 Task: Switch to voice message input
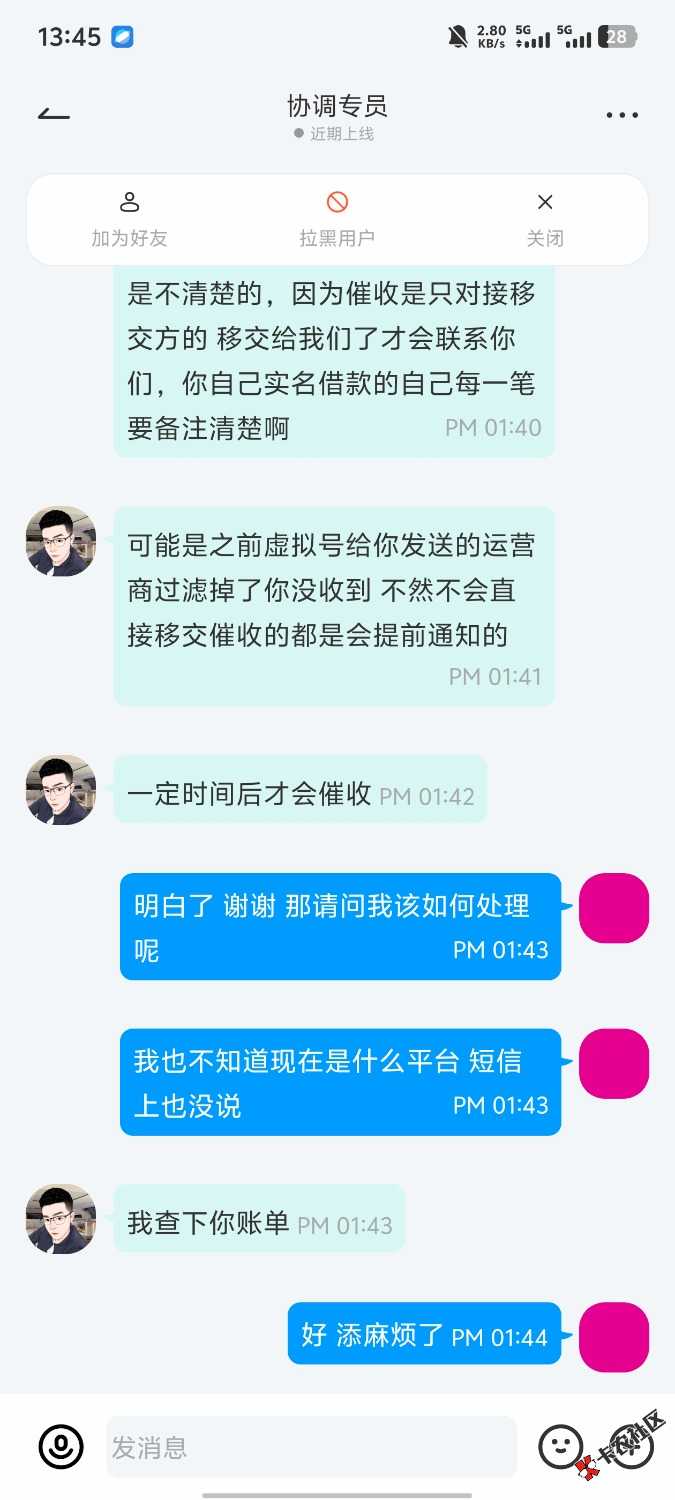click(x=61, y=1446)
